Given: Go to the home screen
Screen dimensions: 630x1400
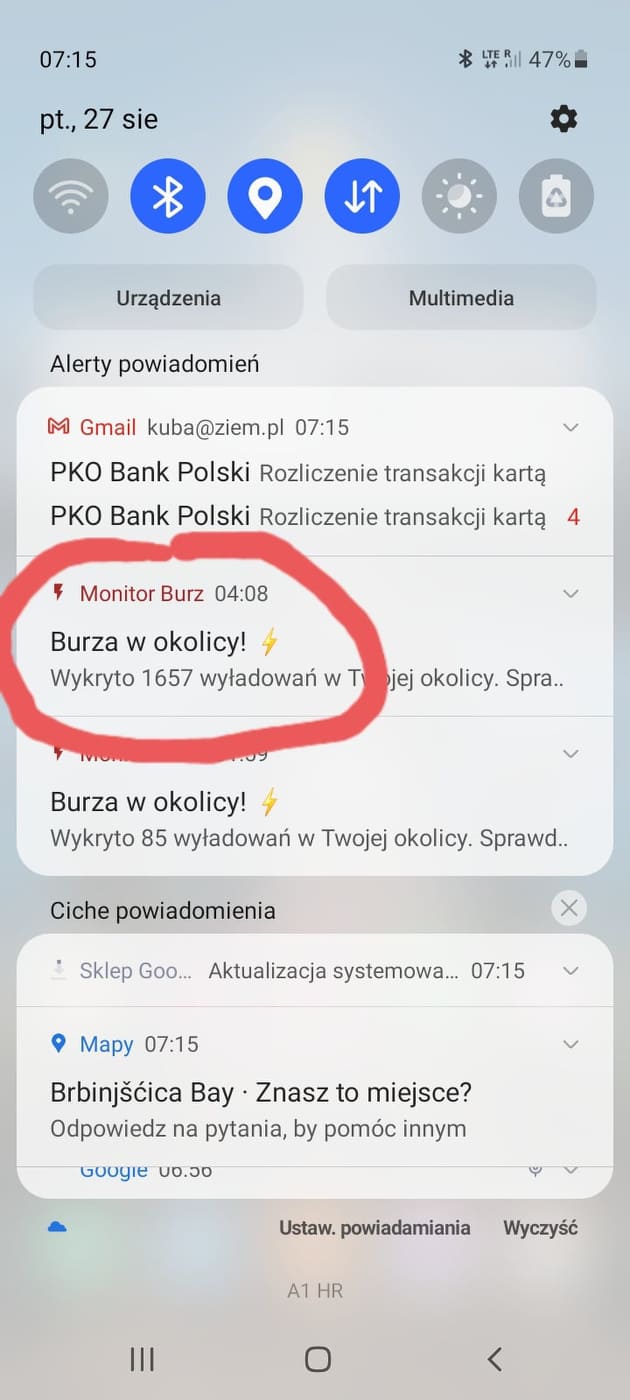Looking at the screenshot, I should 317,1358.
